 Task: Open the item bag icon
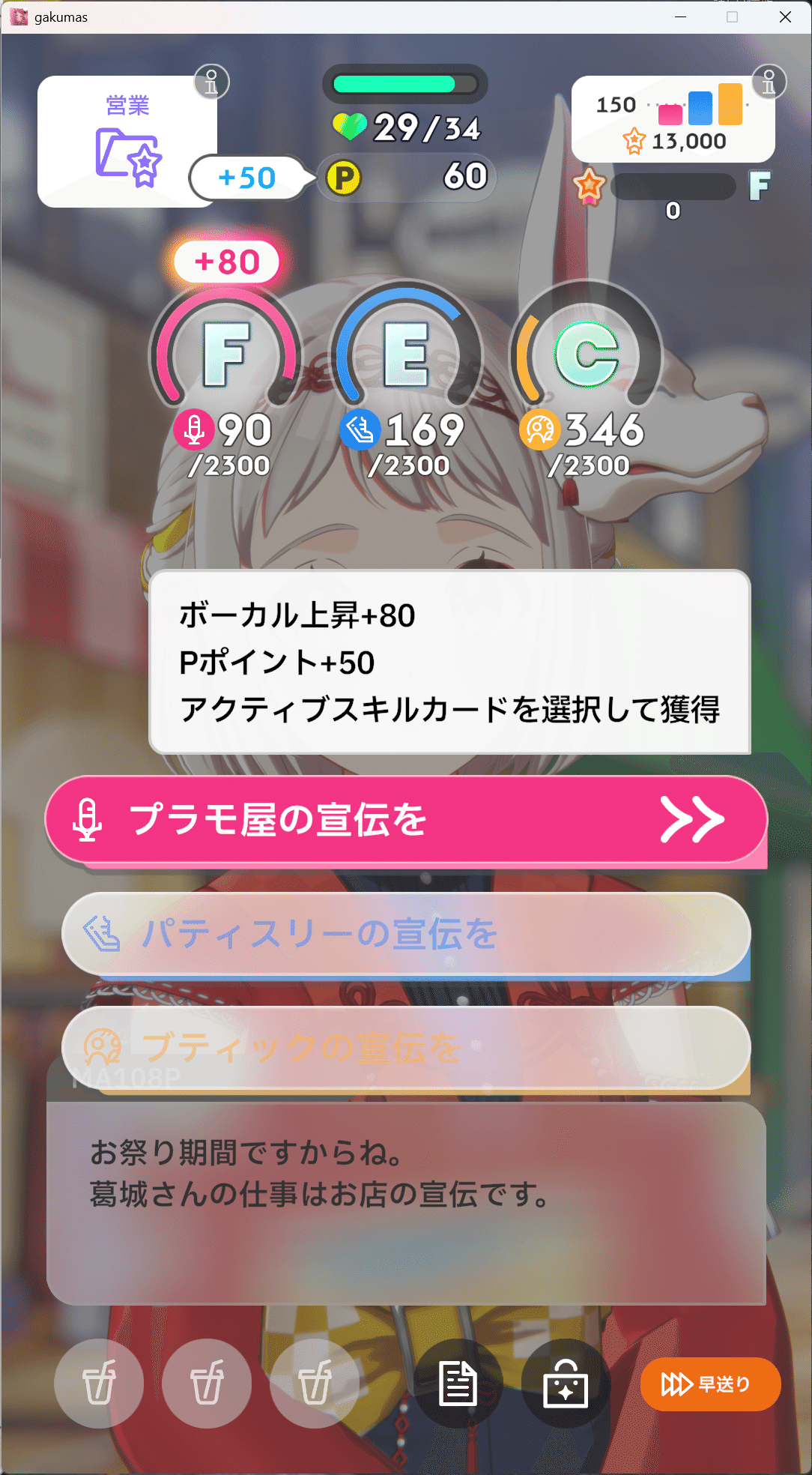[566, 1384]
